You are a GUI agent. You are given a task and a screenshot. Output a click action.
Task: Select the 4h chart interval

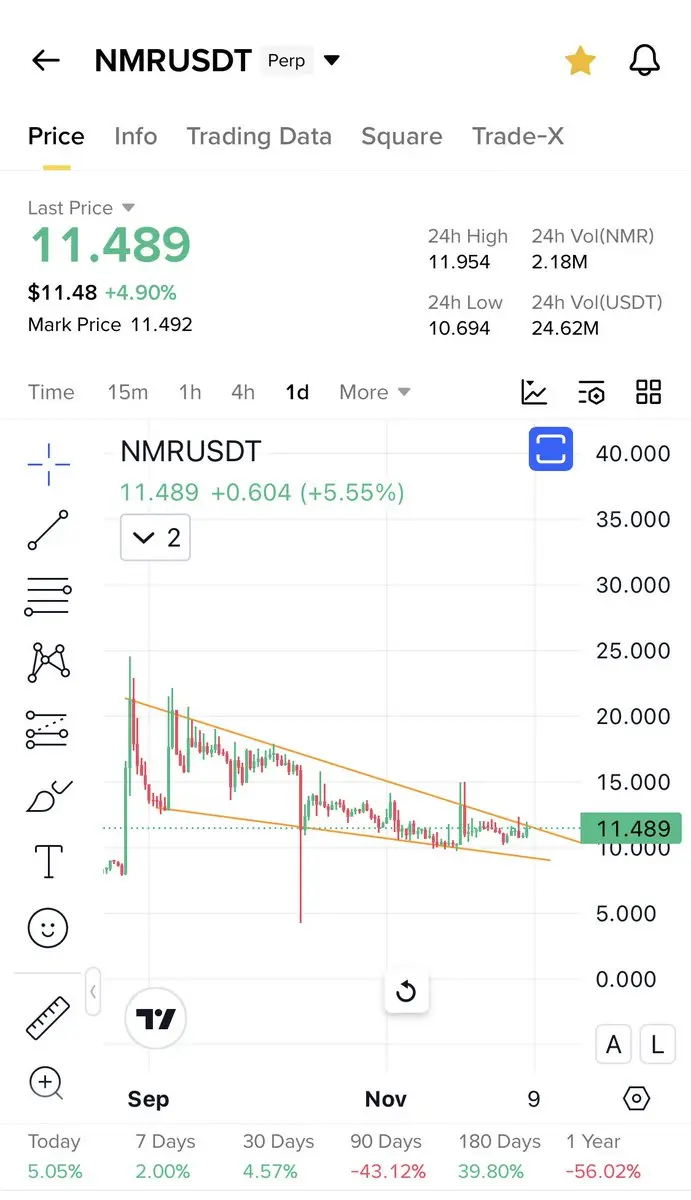243,392
